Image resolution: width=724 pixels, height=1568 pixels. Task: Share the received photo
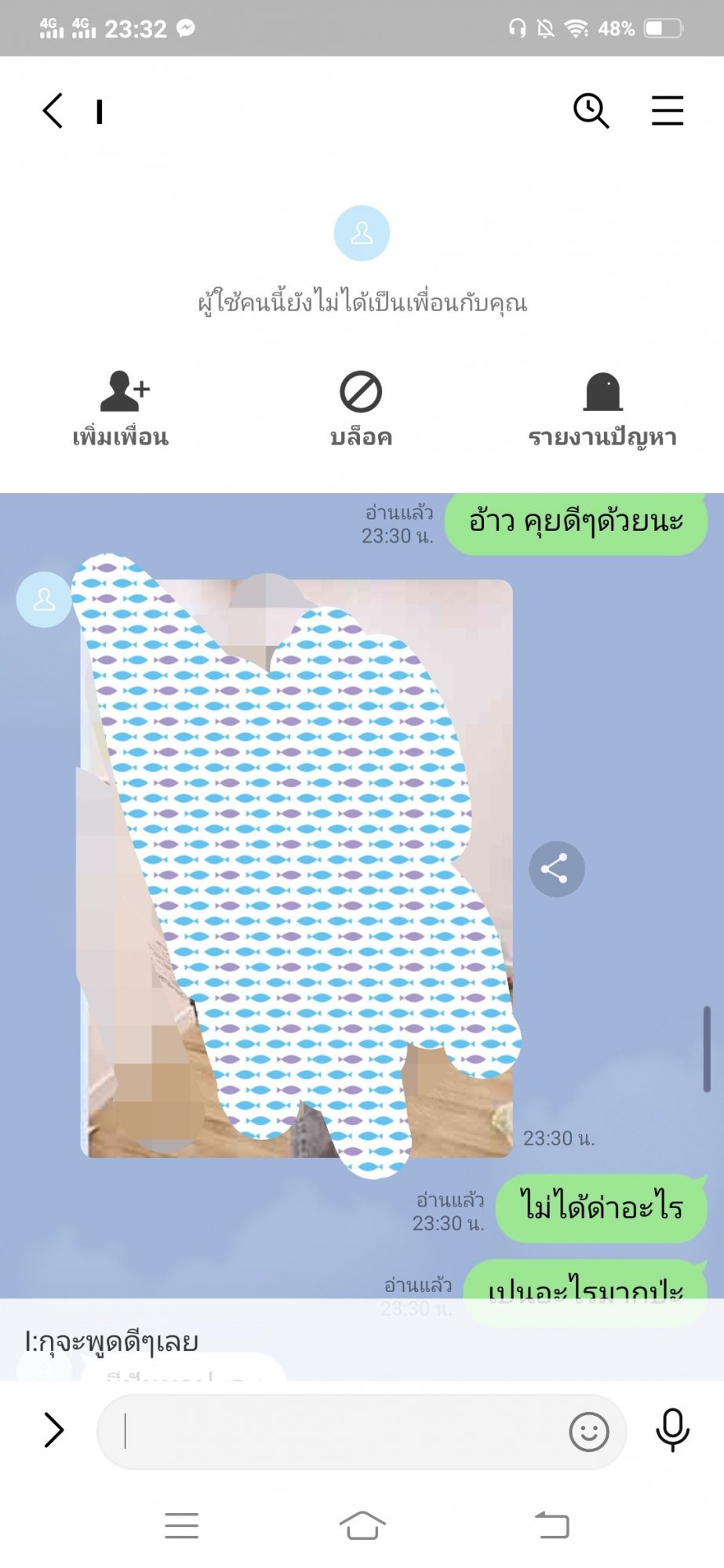(557, 869)
